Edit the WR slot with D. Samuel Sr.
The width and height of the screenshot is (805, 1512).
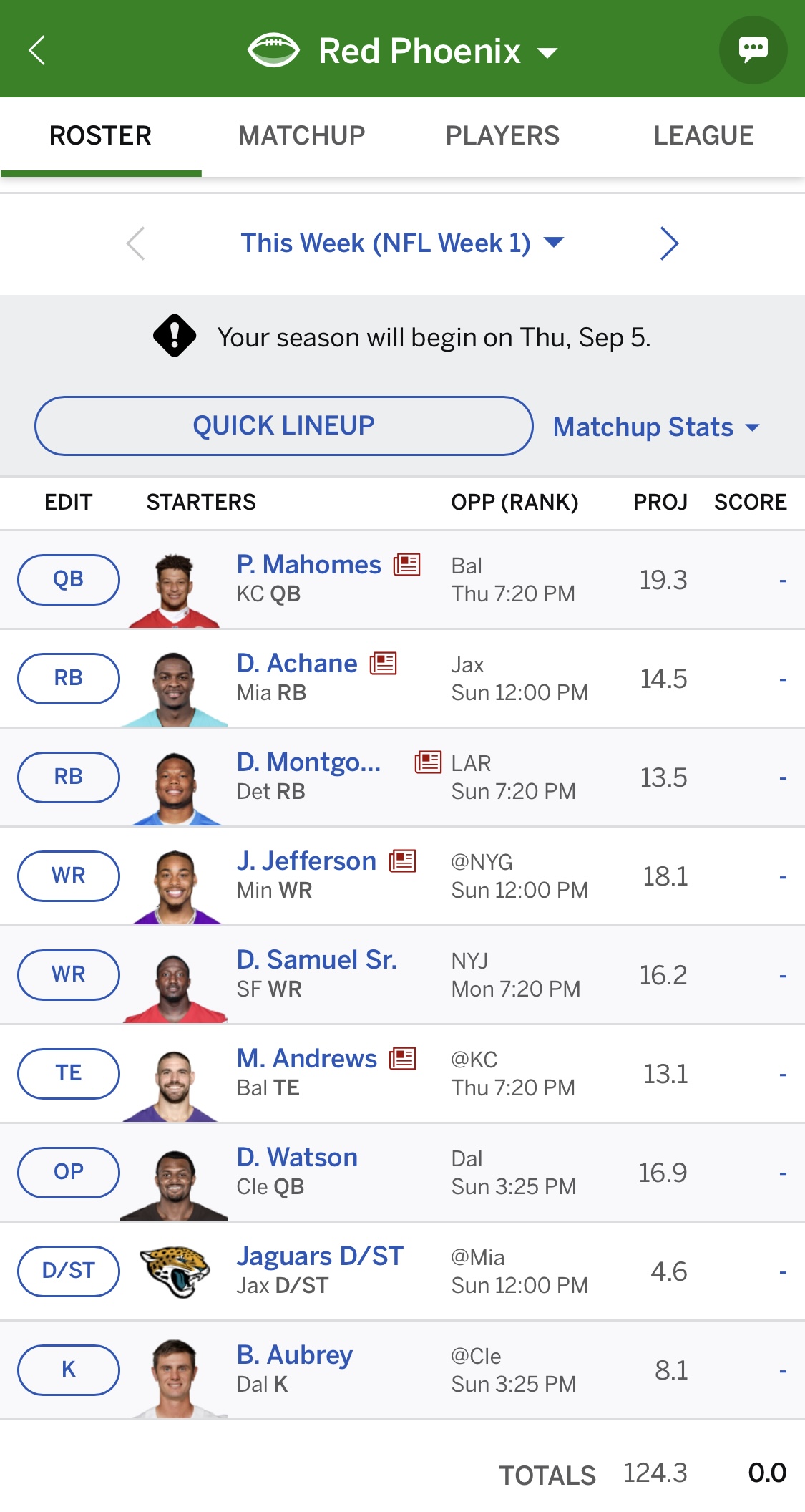[x=69, y=974]
